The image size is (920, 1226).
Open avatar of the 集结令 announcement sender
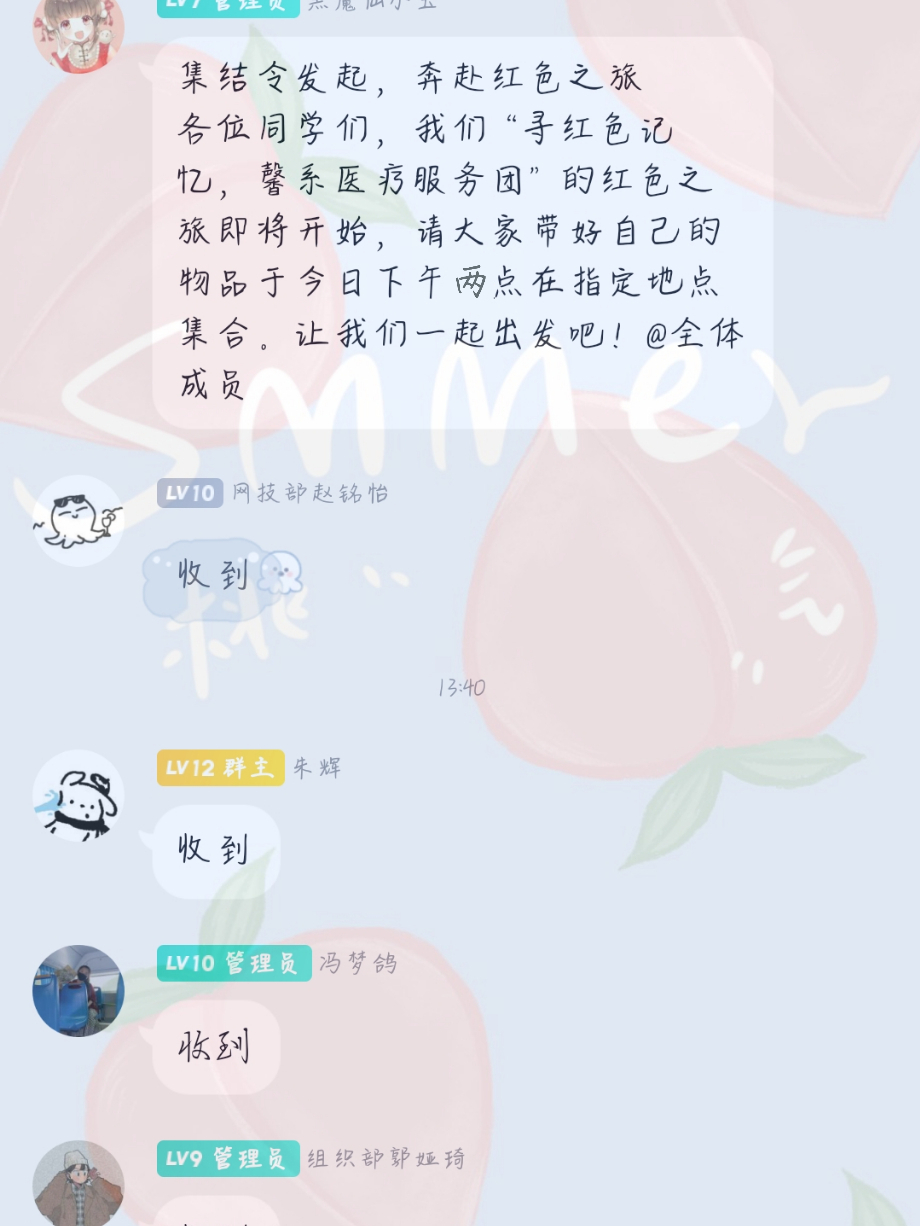click(x=78, y=30)
